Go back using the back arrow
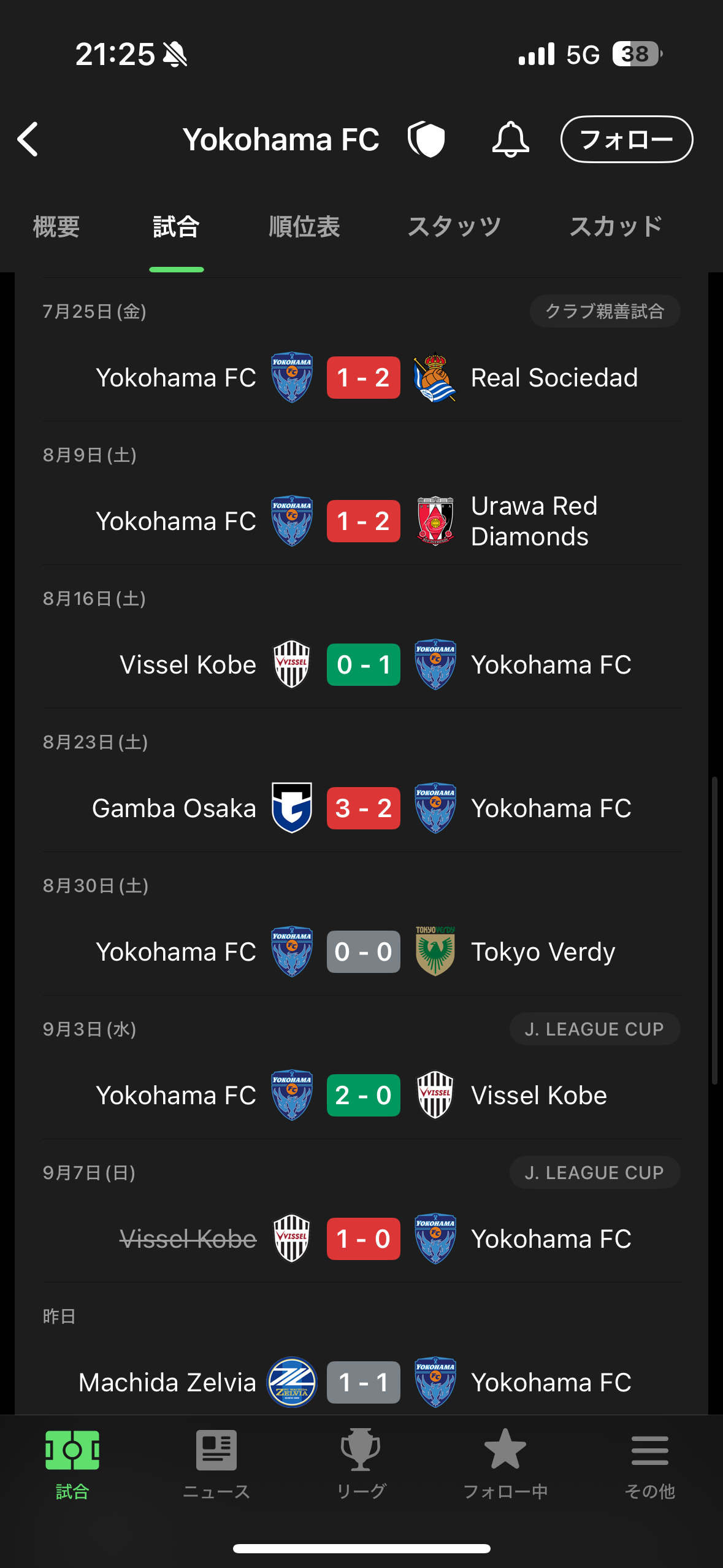This screenshot has height=1568, width=723. [28, 139]
